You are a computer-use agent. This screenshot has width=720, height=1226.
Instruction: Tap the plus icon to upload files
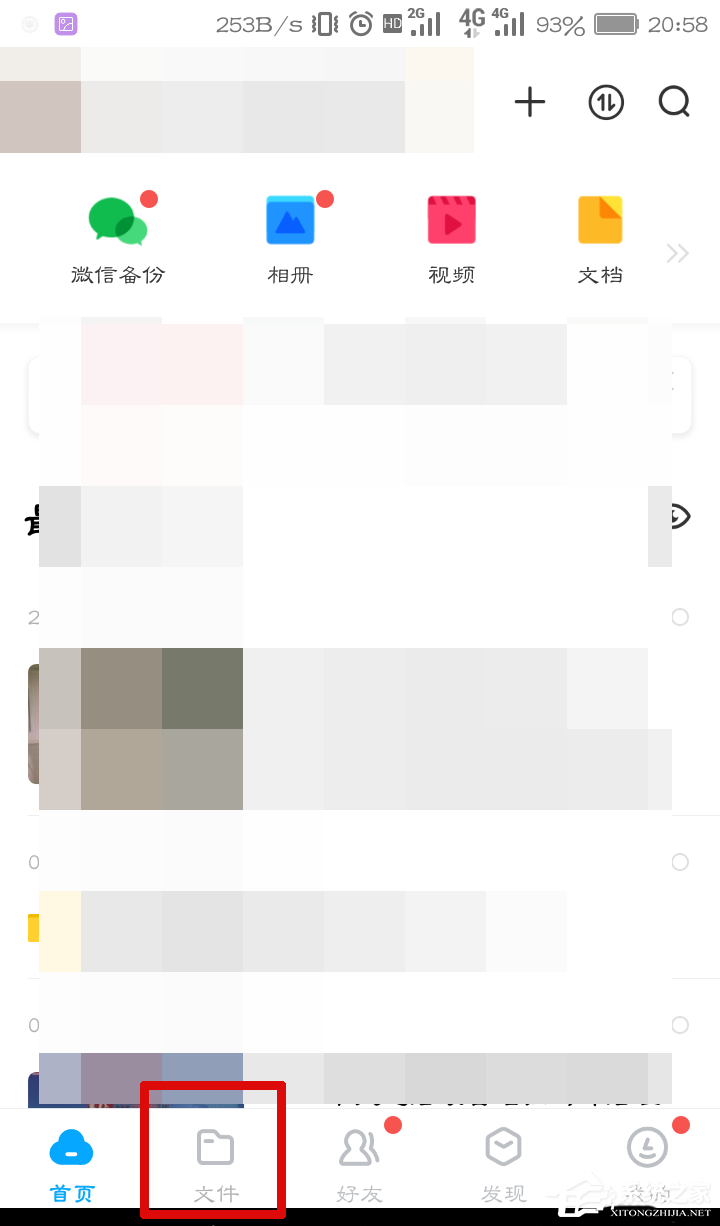click(529, 102)
